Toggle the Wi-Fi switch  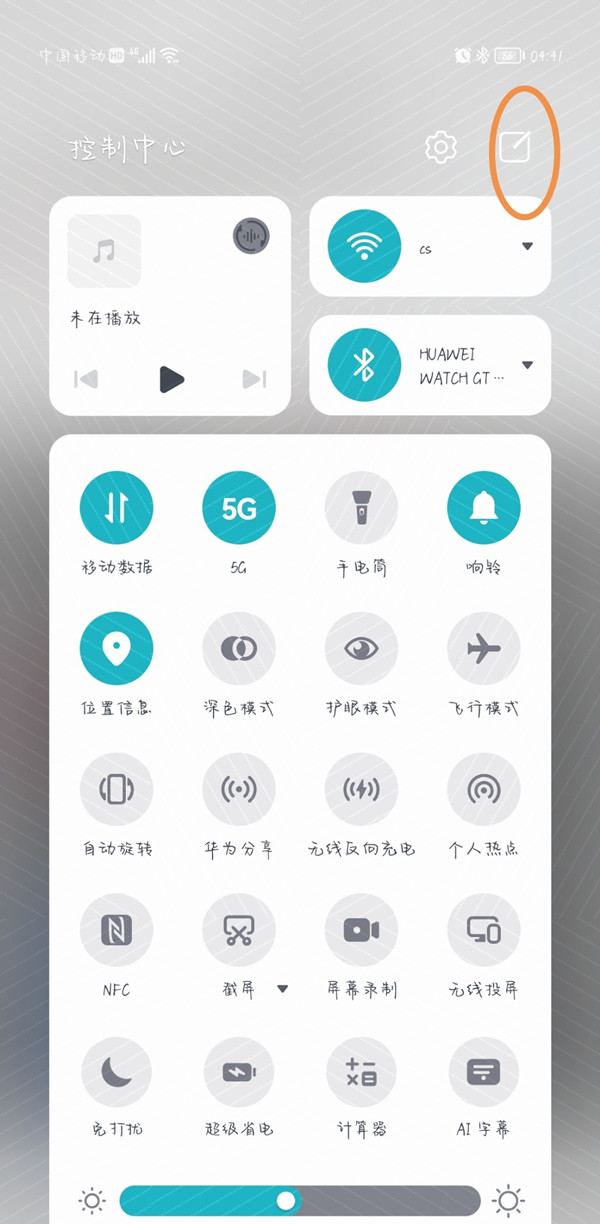(364, 246)
